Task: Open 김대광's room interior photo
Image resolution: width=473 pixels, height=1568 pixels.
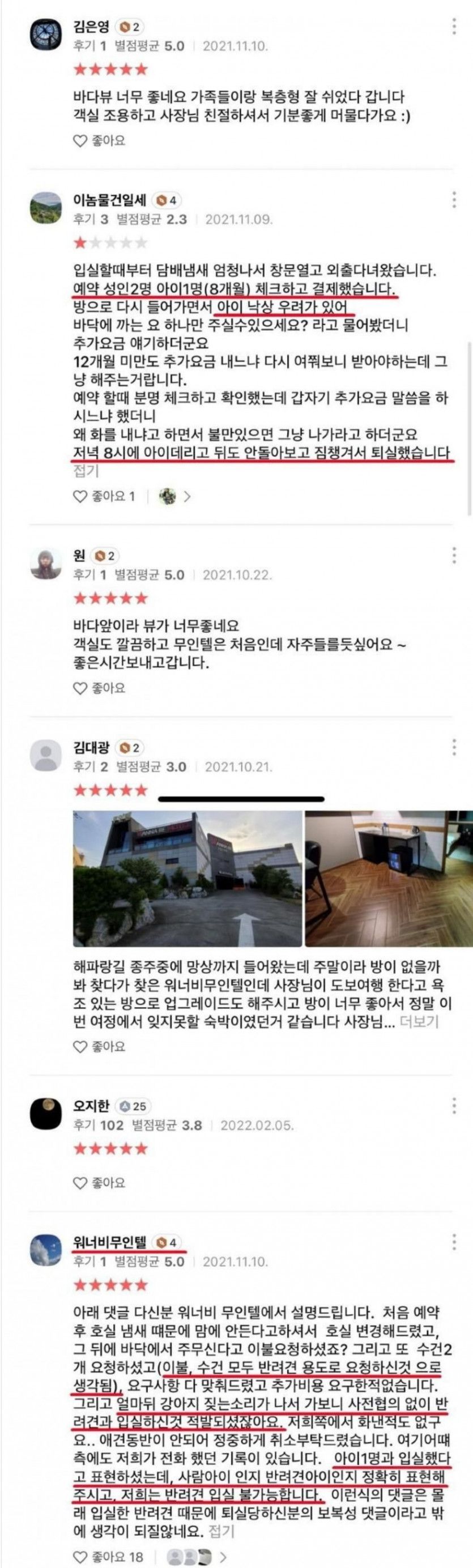Action: (389, 879)
